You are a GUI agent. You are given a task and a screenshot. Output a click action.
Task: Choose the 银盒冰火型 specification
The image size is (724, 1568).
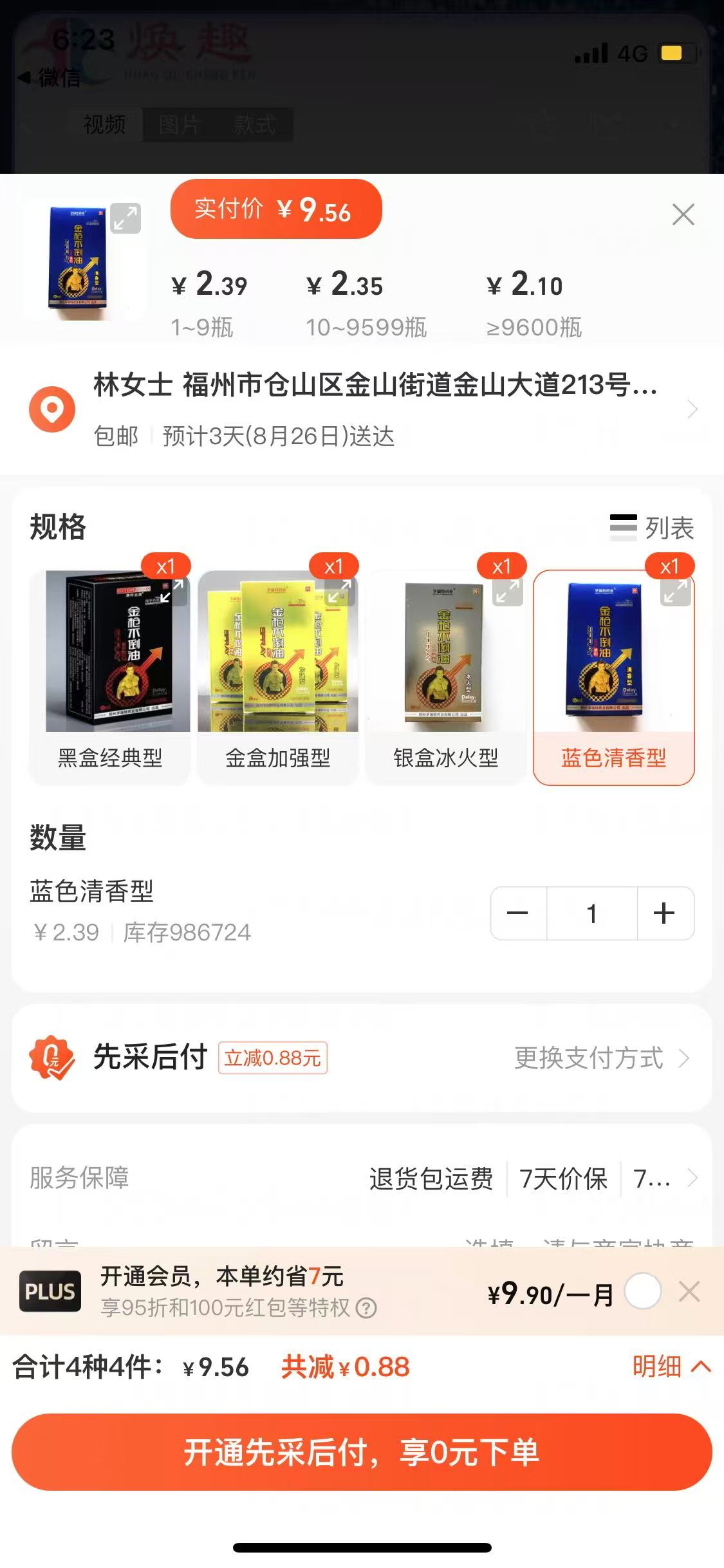tap(445, 676)
